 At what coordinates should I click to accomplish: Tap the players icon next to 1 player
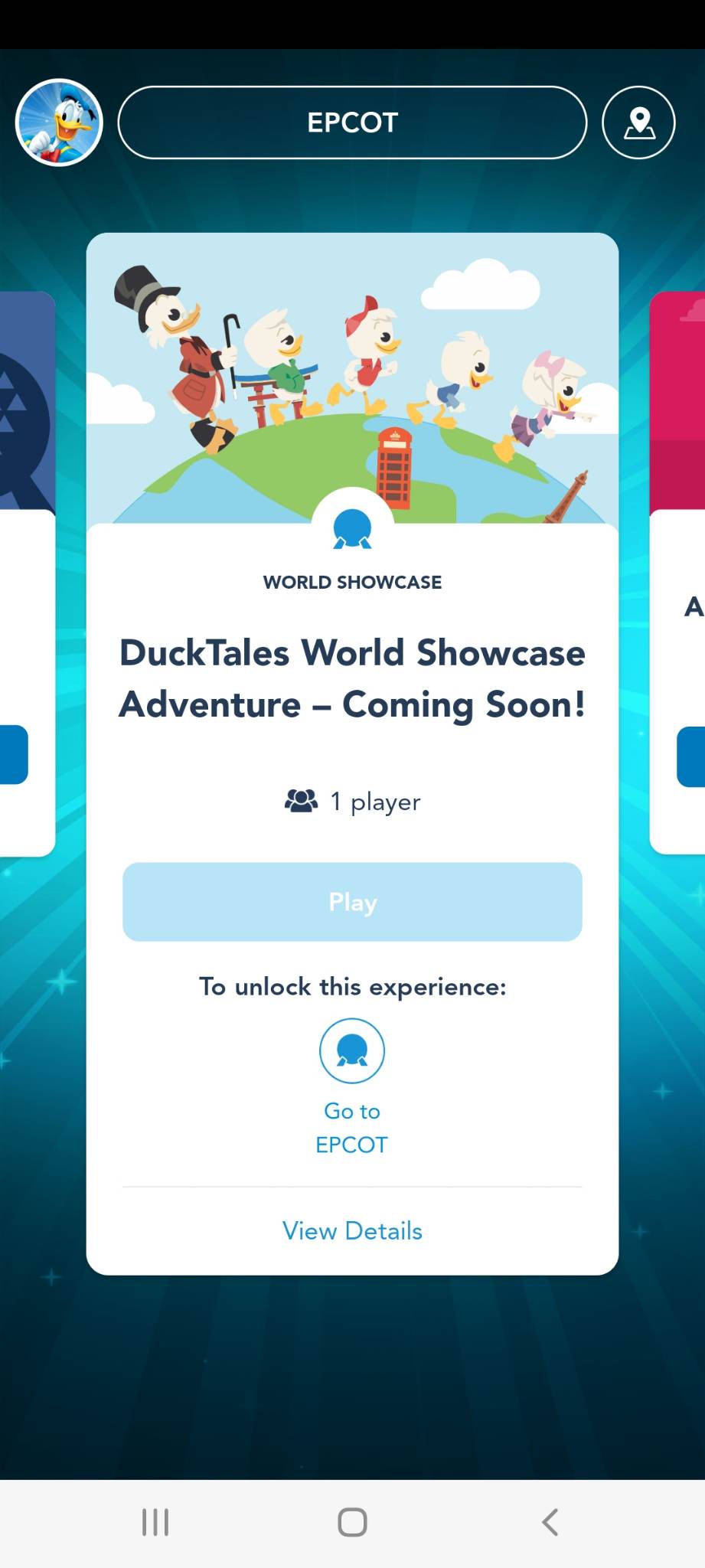click(x=300, y=801)
